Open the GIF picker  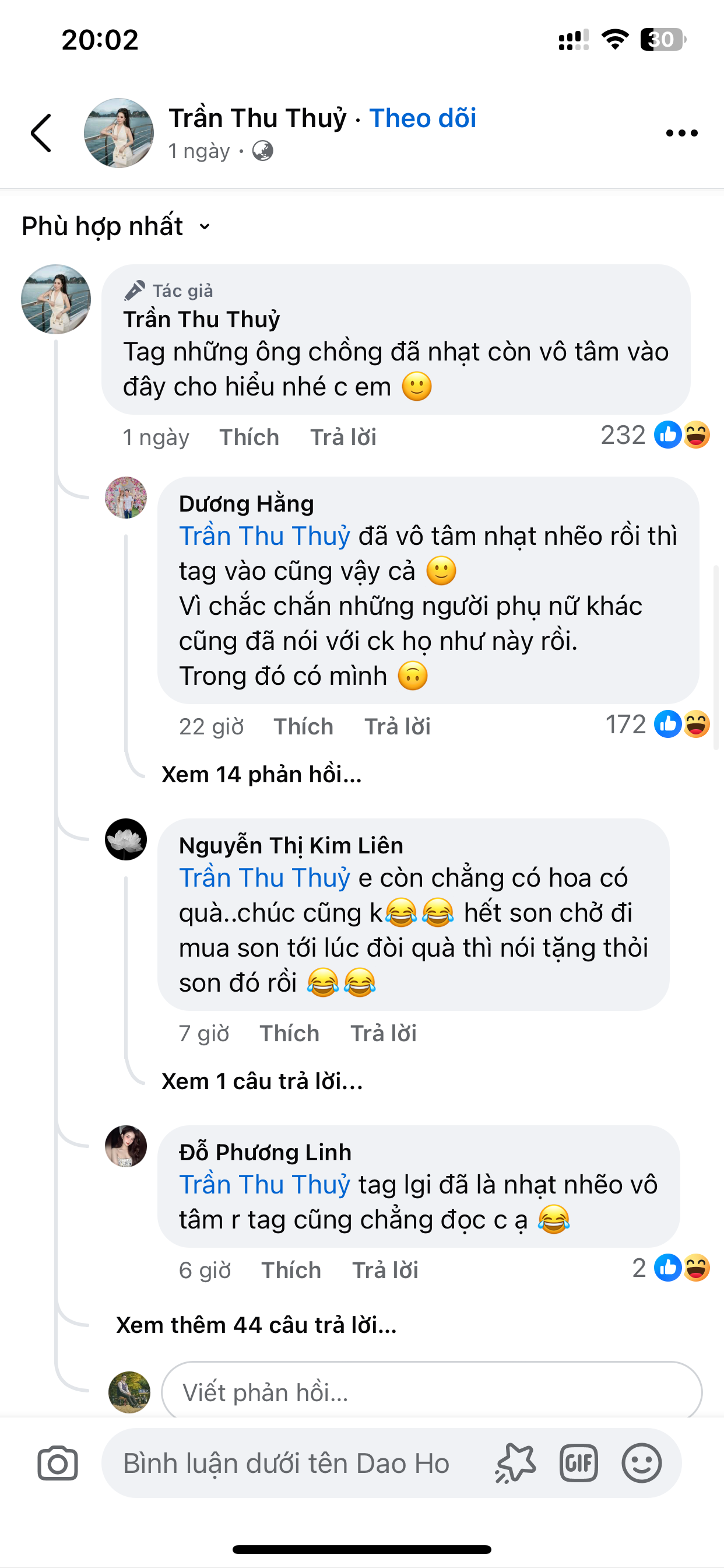coord(578,1462)
